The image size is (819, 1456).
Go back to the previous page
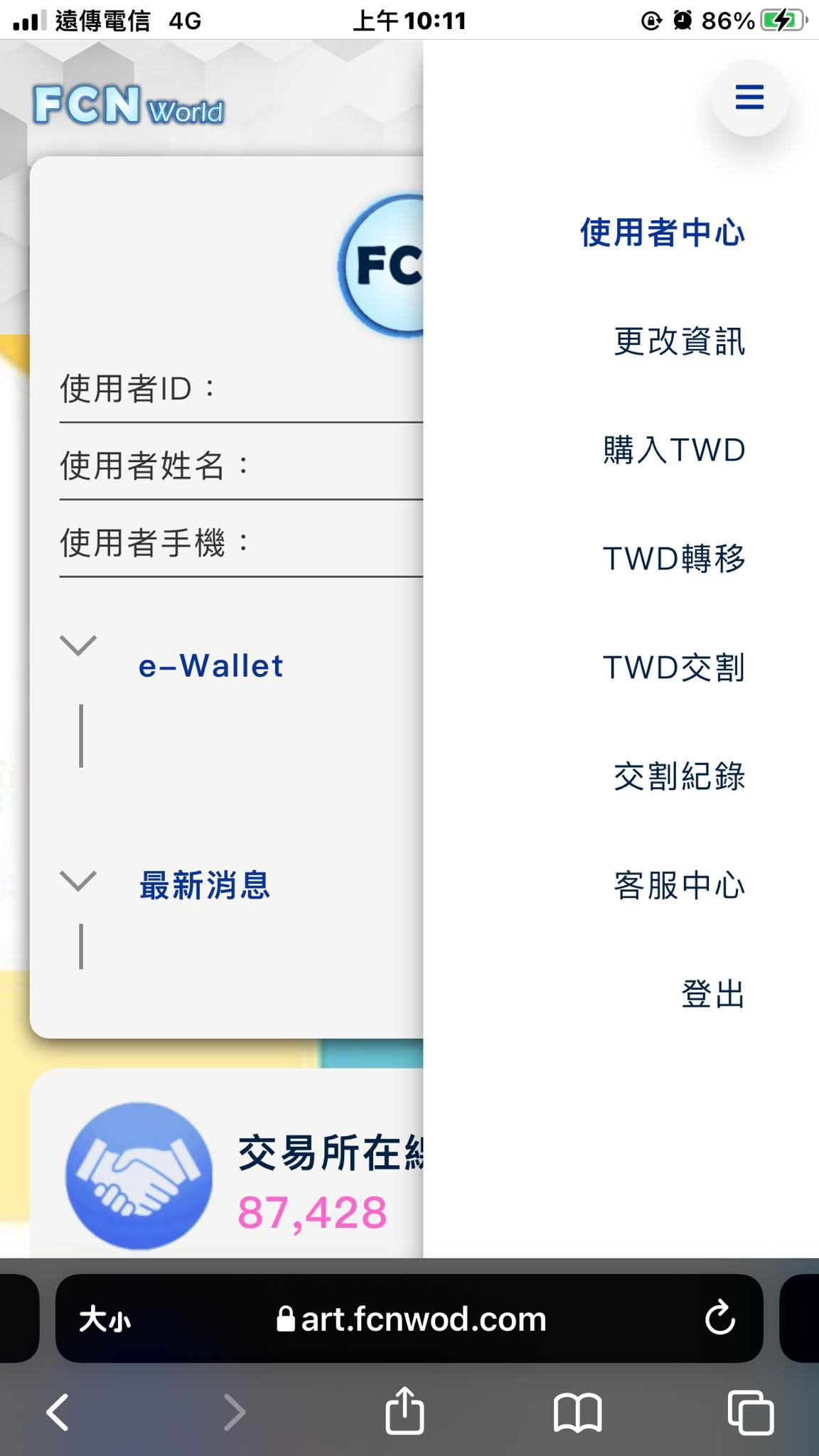click(x=58, y=1412)
